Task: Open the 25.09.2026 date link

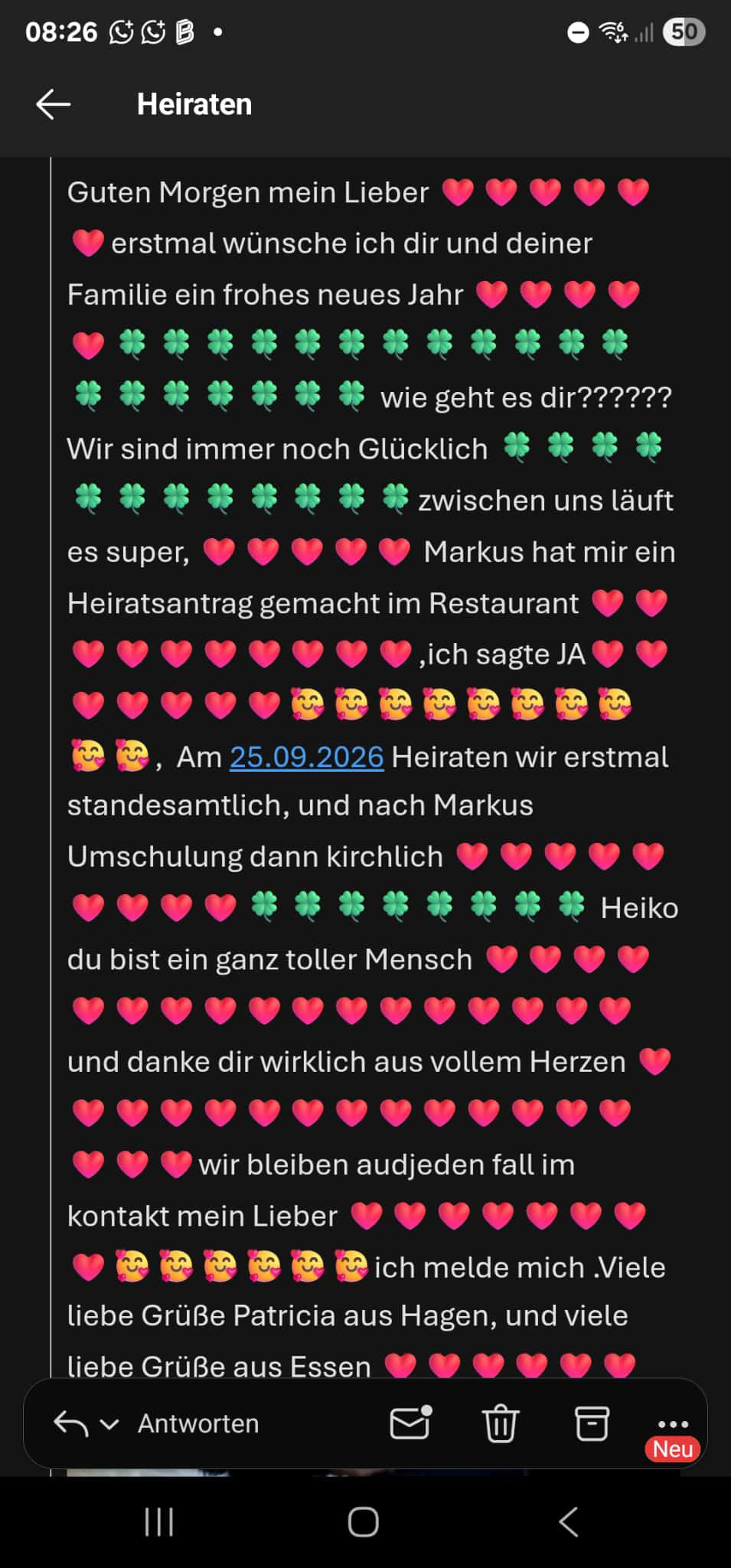Action: click(x=306, y=757)
